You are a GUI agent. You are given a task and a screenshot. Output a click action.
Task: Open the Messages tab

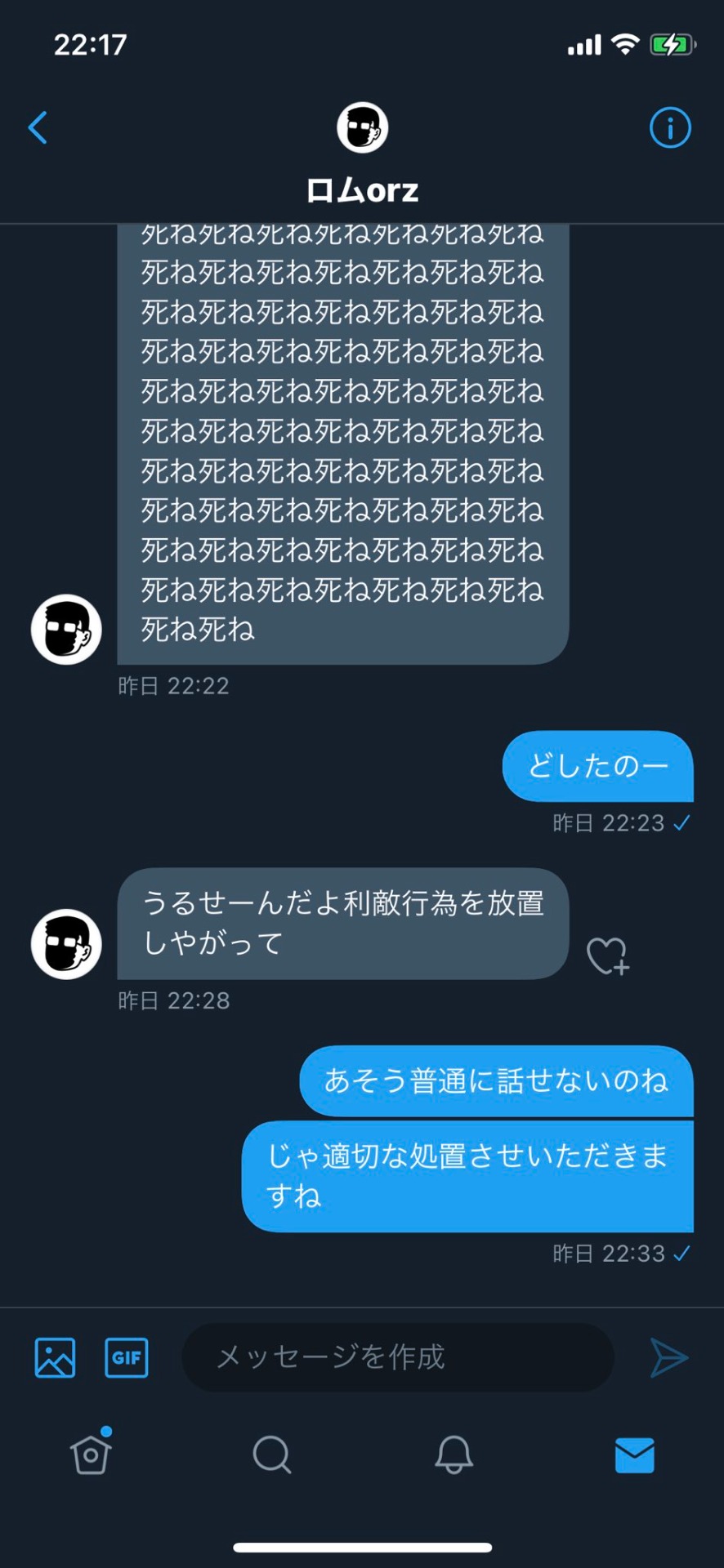634,1455
